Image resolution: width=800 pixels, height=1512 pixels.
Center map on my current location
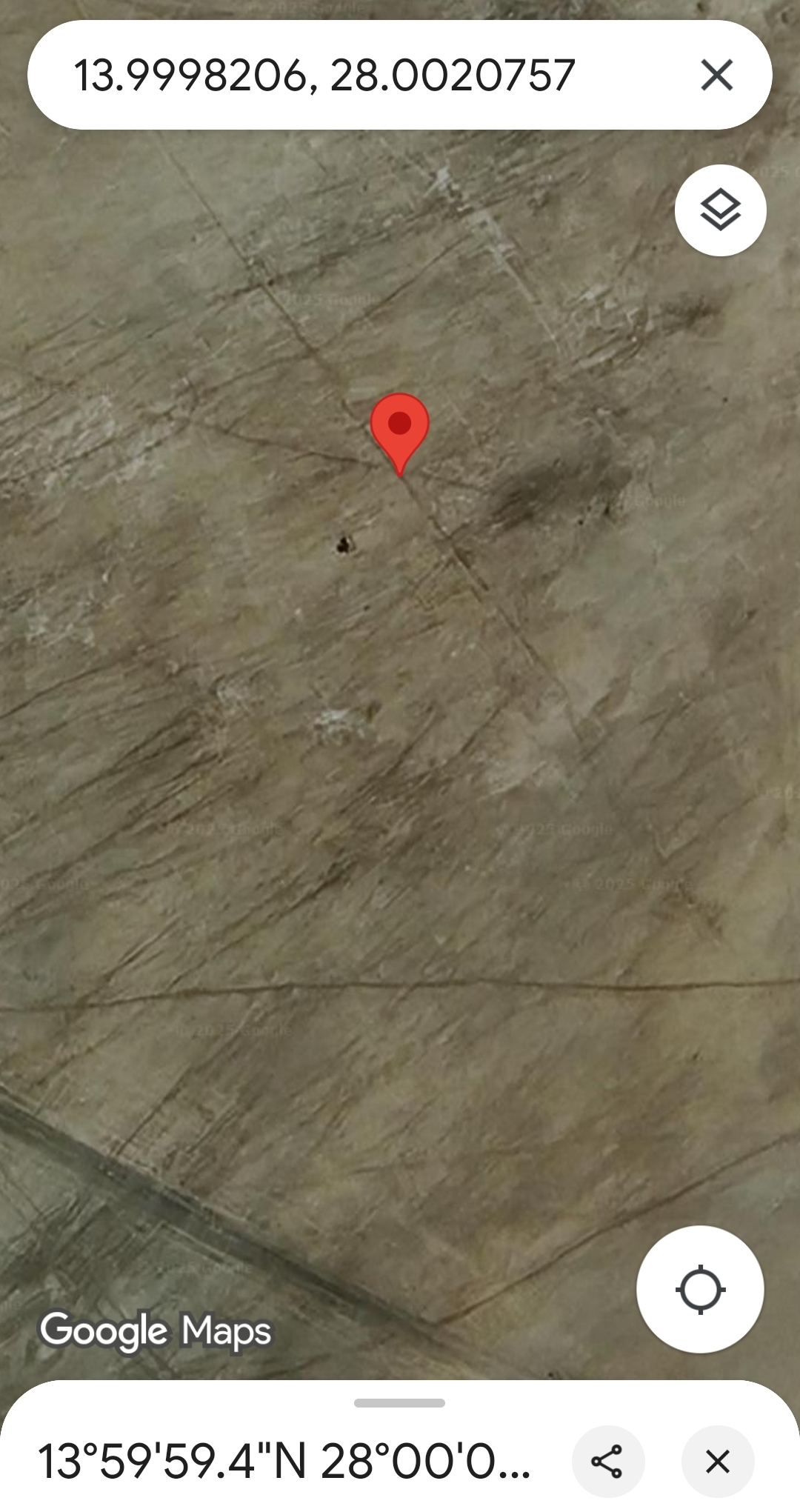point(700,1290)
